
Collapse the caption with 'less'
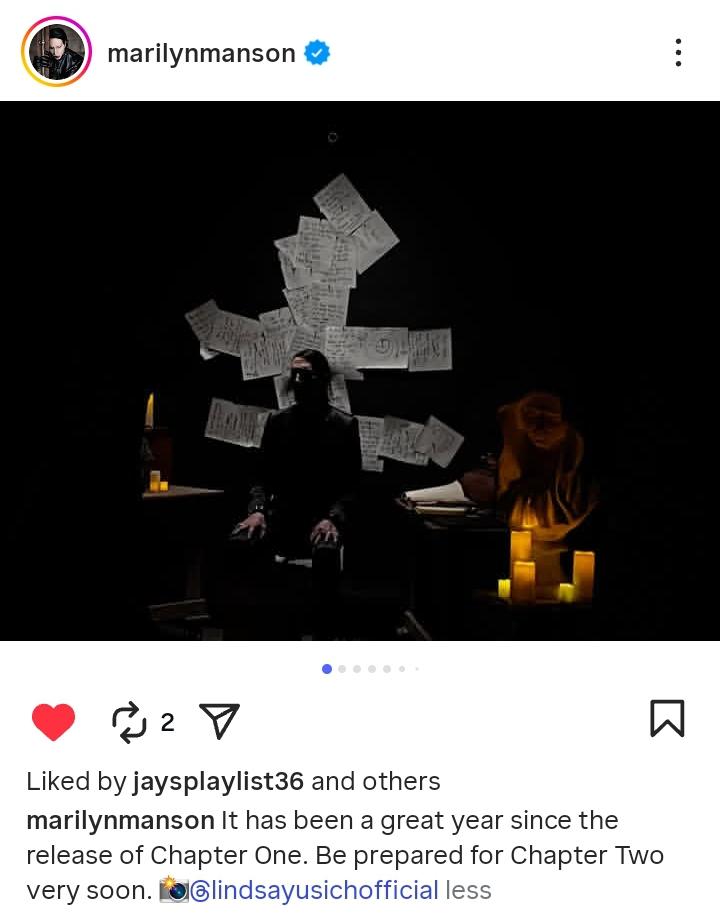coord(468,890)
